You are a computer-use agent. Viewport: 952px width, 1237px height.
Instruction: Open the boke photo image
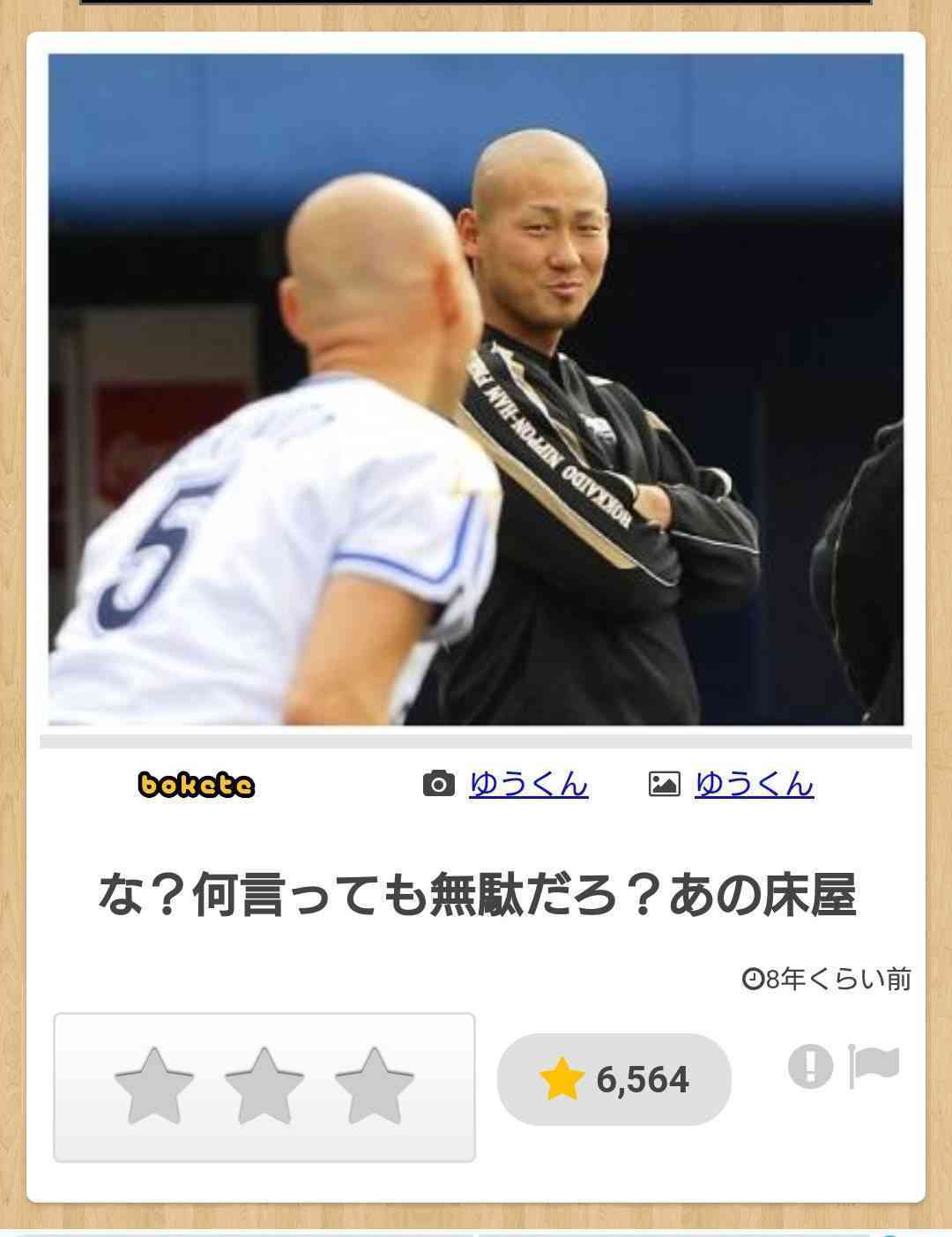tap(476, 390)
